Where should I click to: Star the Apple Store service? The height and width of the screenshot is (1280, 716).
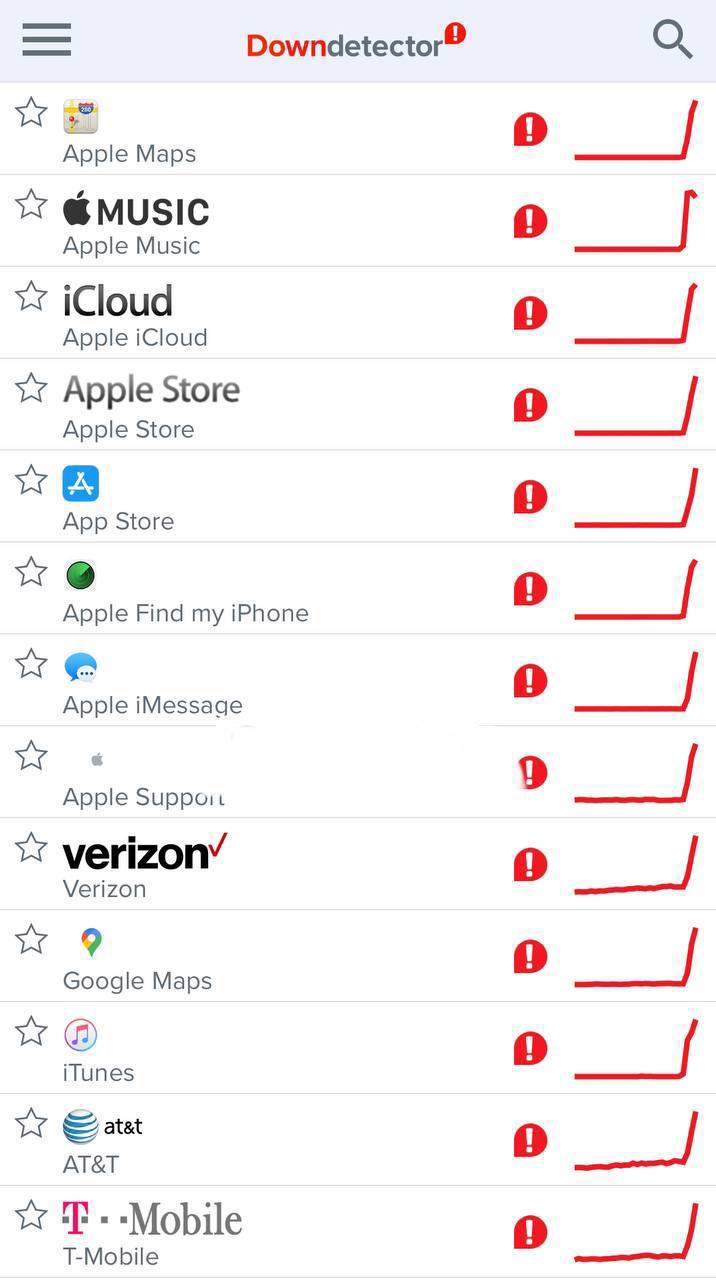tap(31, 388)
